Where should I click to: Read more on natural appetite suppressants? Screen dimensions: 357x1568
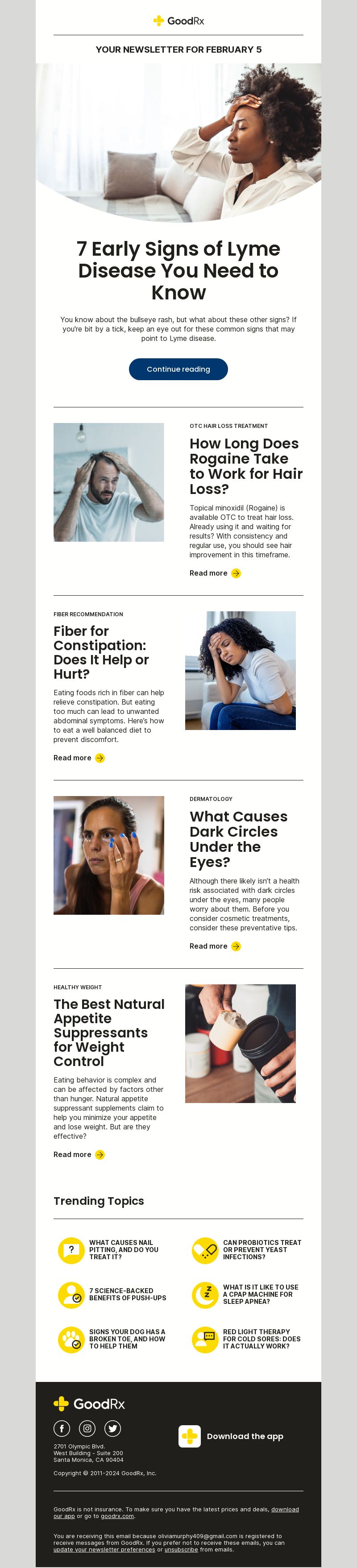[79, 1155]
